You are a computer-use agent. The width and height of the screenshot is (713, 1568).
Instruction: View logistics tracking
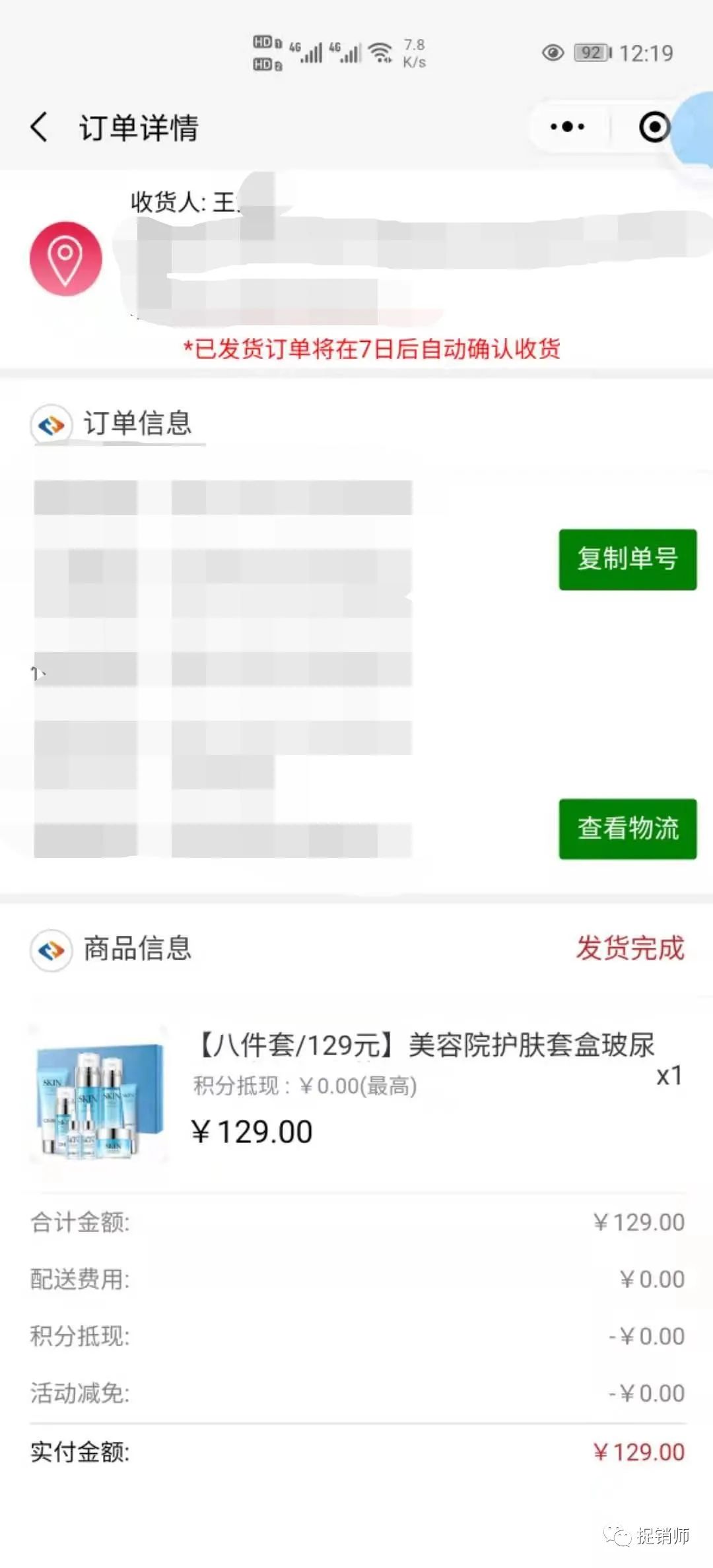(627, 828)
